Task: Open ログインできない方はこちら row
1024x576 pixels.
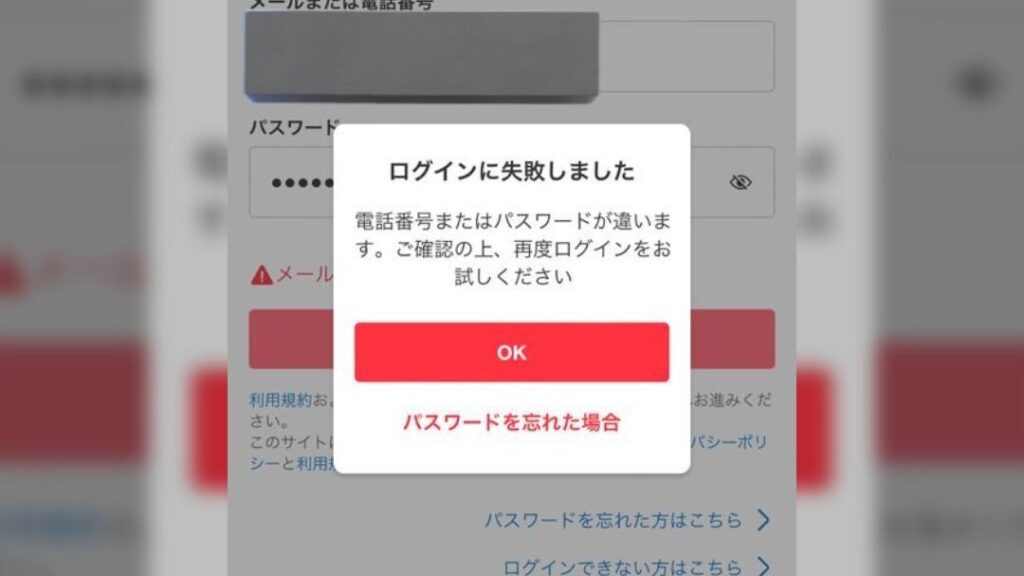Action: (636, 566)
